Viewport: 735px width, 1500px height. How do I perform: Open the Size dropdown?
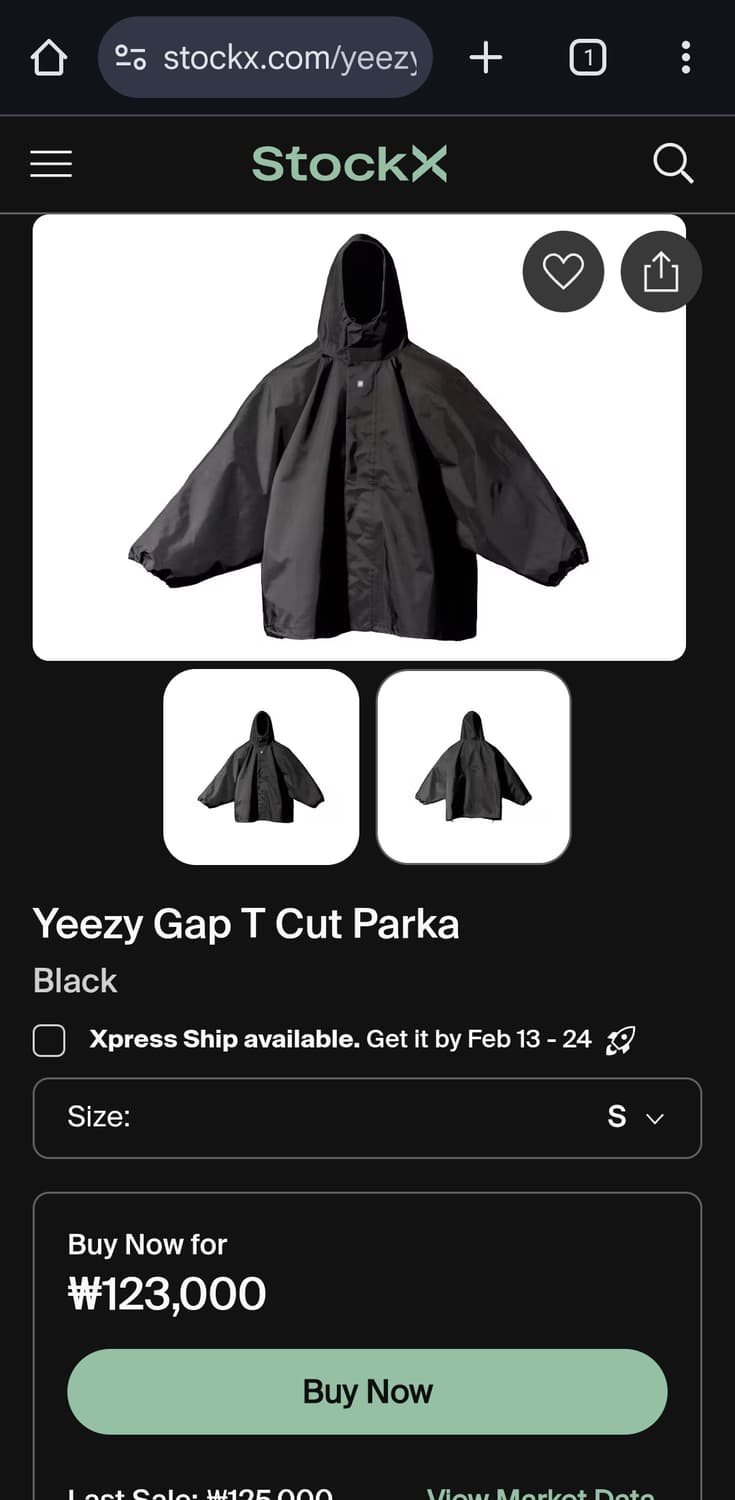click(x=367, y=1118)
